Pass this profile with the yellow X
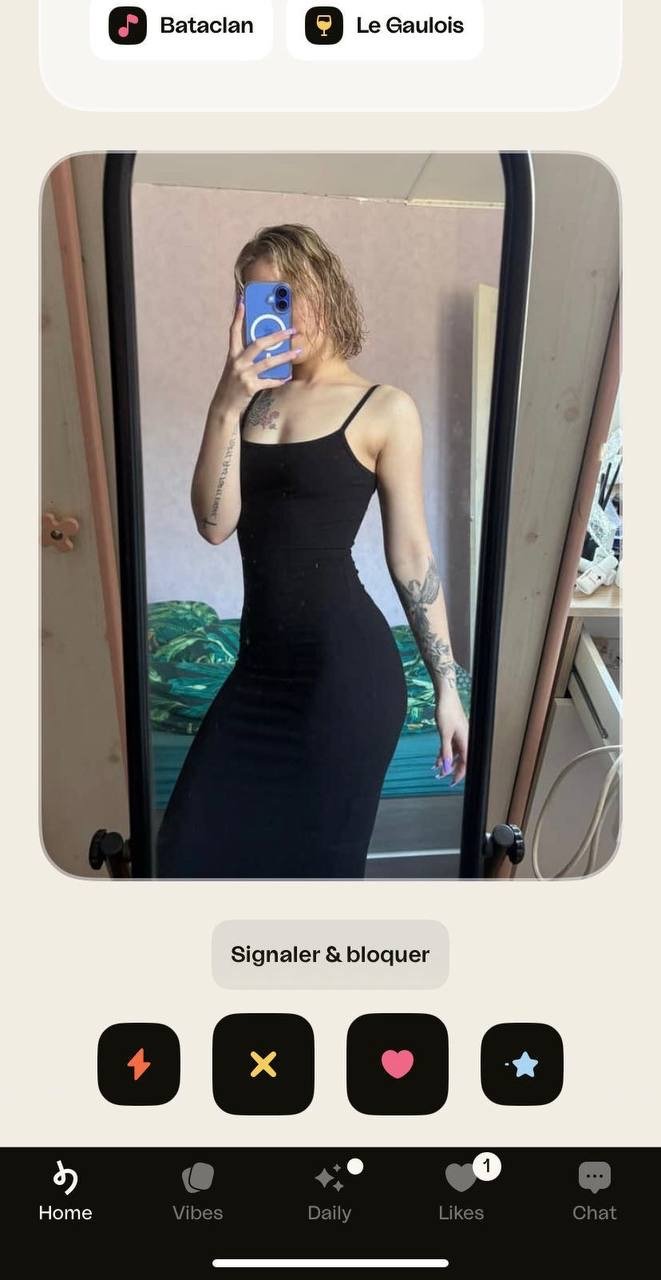This screenshot has height=1280, width=661. click(x=263, y=1064)
